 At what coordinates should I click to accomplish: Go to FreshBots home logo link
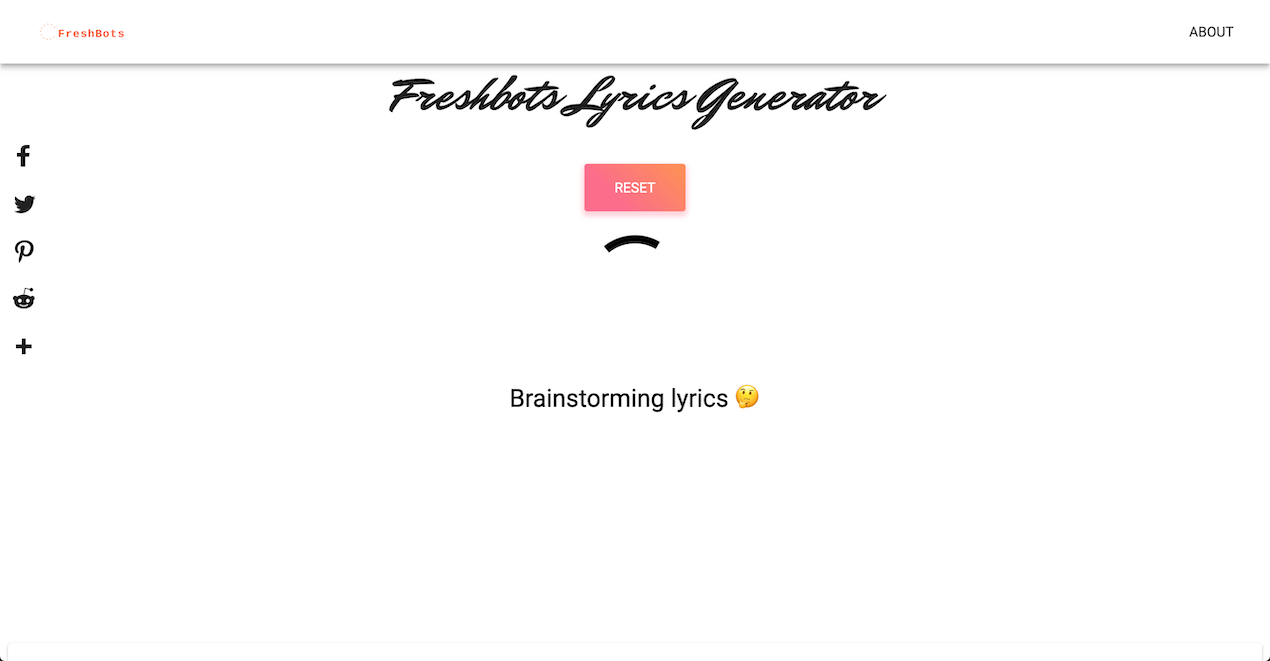(x=83, y=33)
